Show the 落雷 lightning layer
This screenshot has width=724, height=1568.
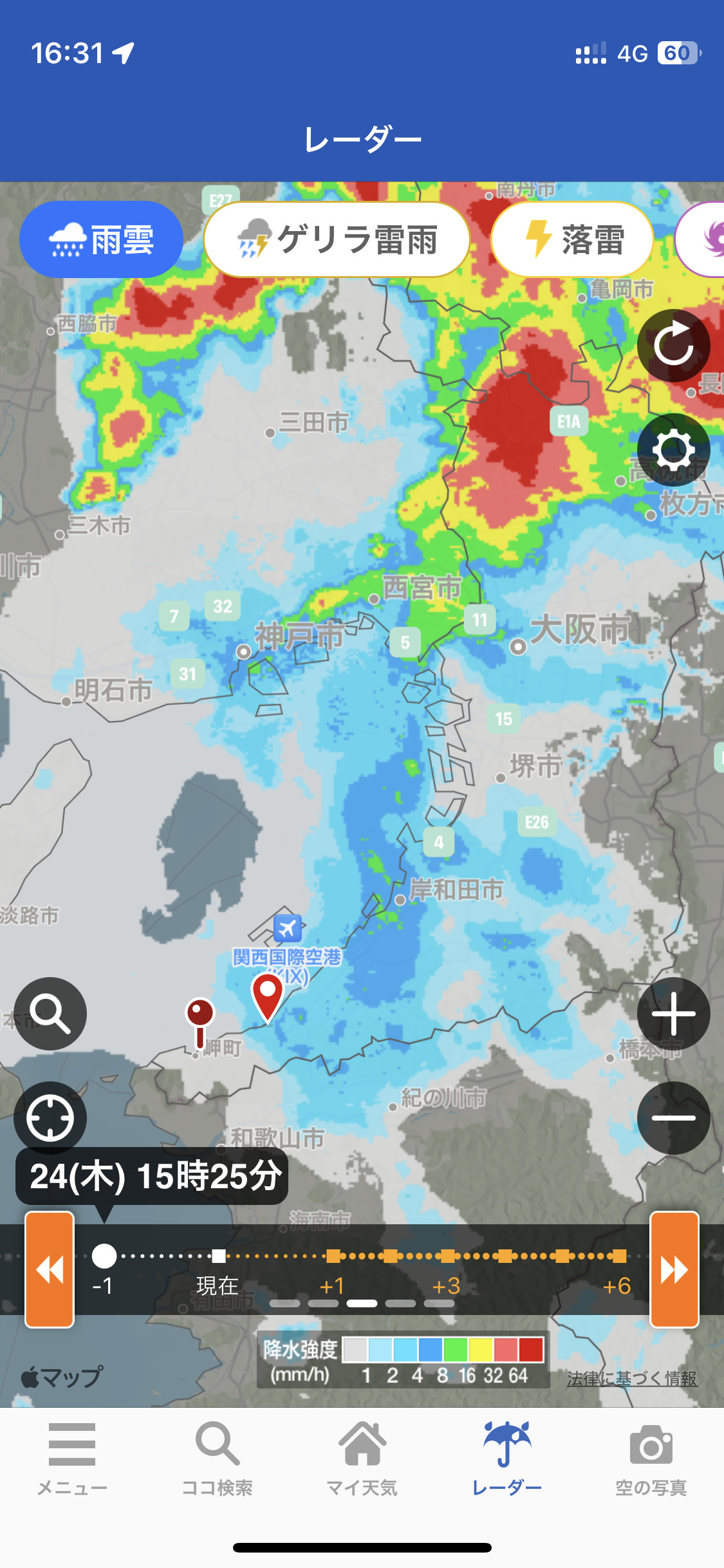[x=572, y=239]
